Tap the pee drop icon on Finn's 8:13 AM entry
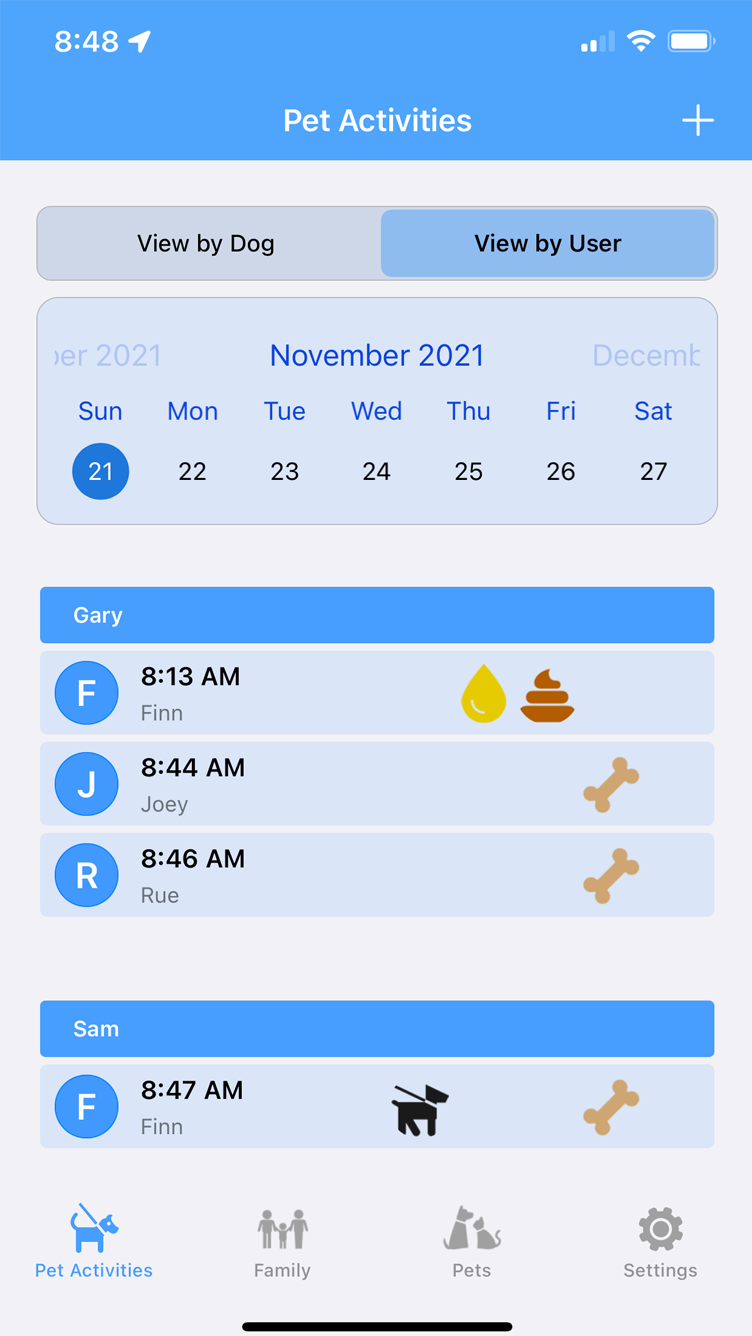 pyautogui.click(x=483, y=693)
